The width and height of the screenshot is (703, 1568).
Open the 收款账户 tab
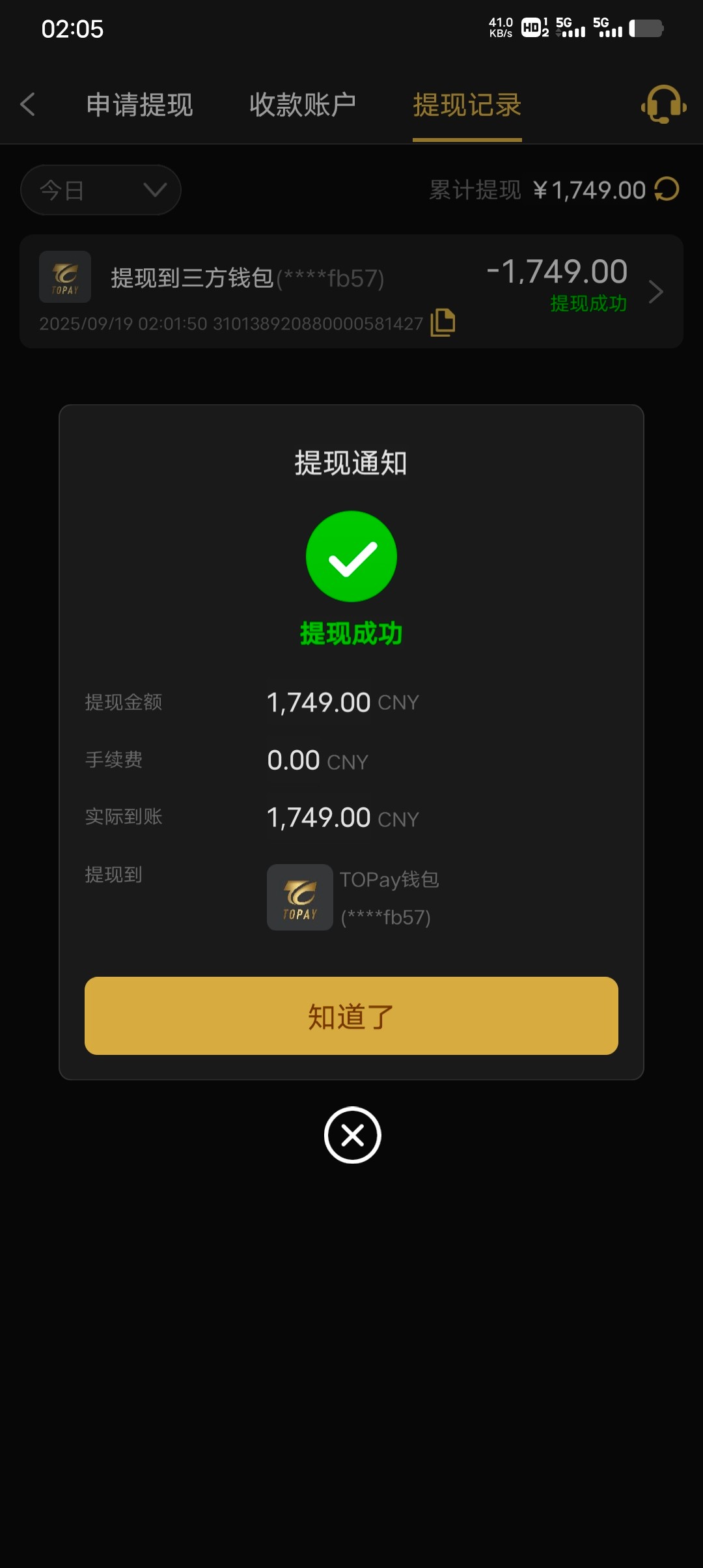pyautogui.click(x=303, y=105)
